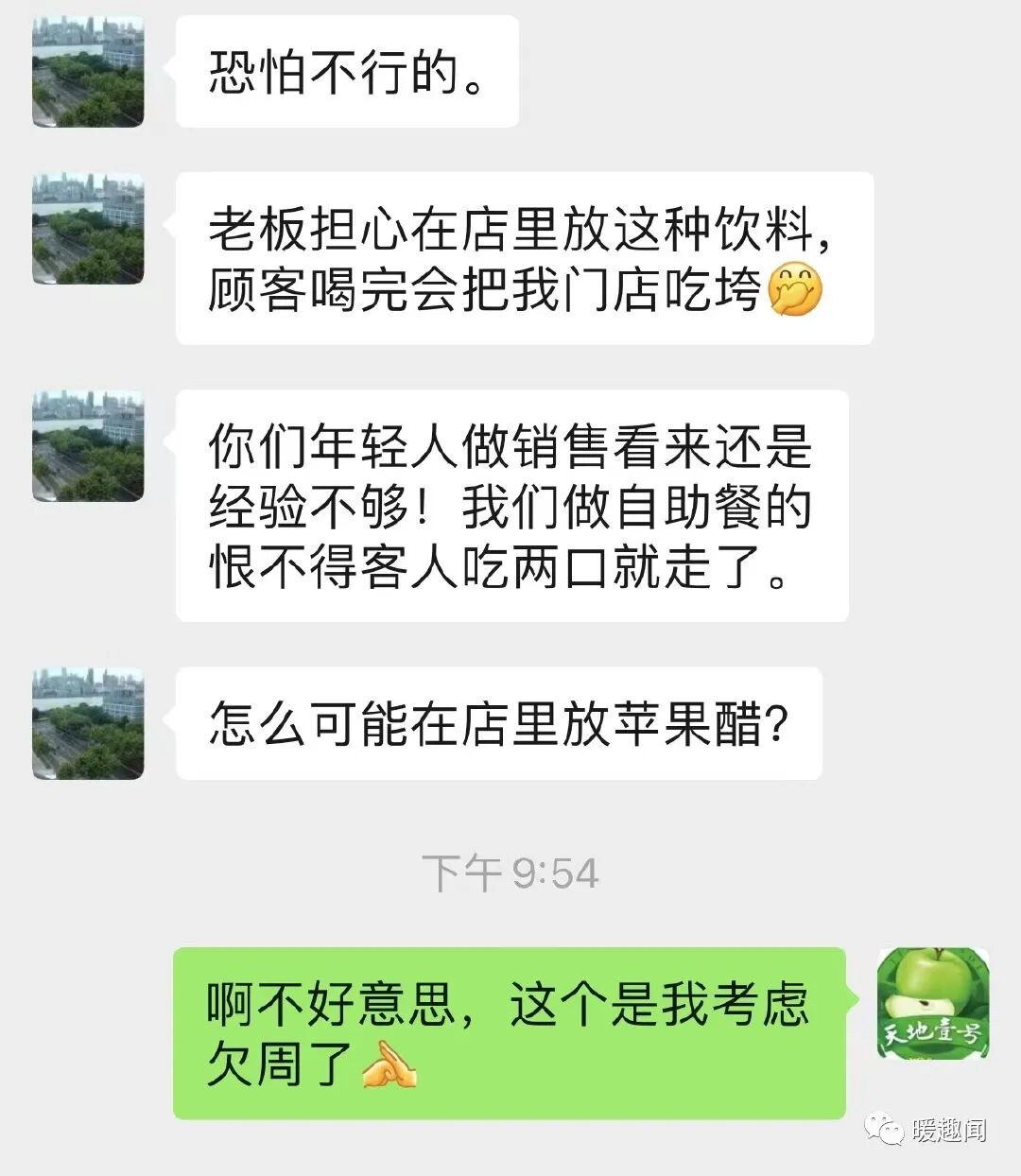The width and height of the screenshot is (1021, 1176).
Task: View profile from avatar beside "你们年轻人" message
Action: tap(88, 445)
